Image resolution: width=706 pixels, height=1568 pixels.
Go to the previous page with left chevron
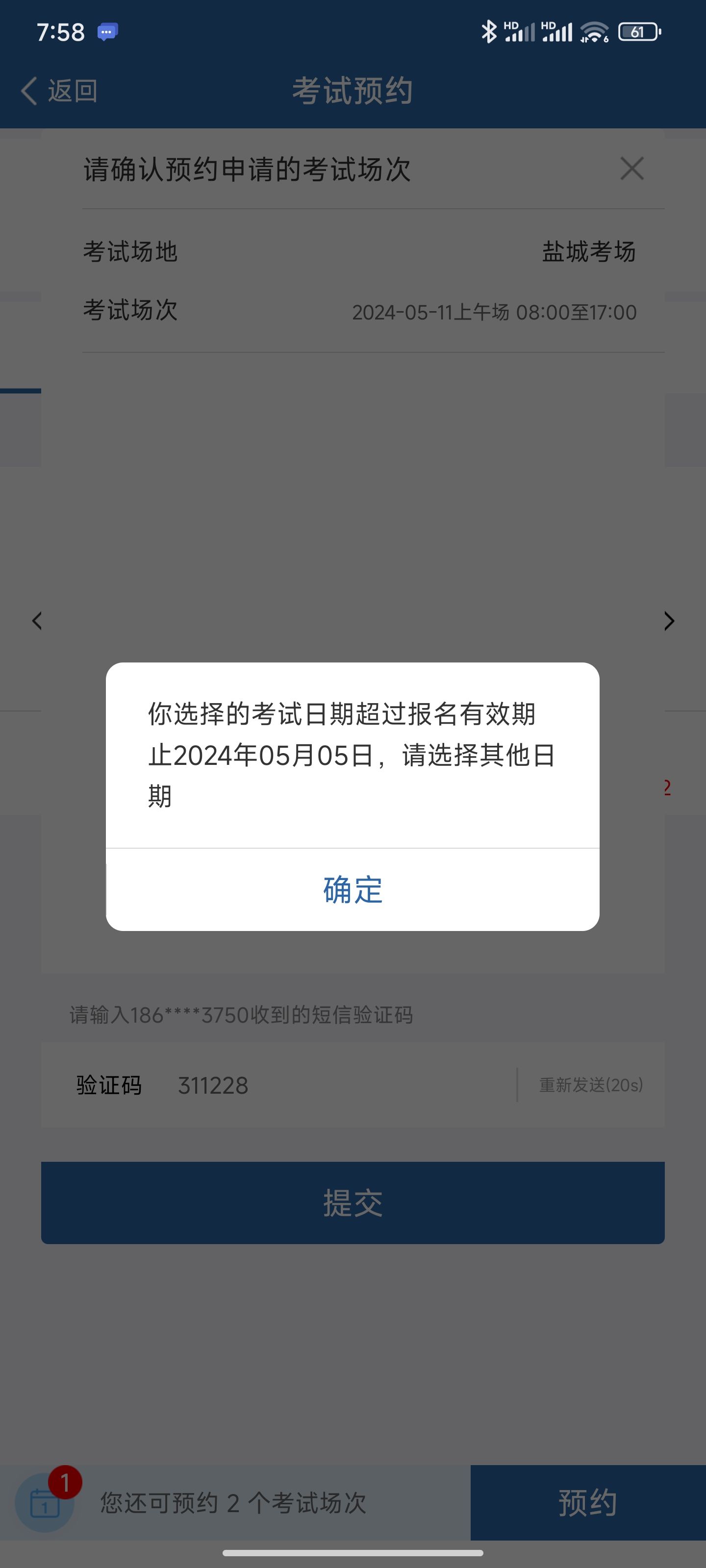point(37,621)
